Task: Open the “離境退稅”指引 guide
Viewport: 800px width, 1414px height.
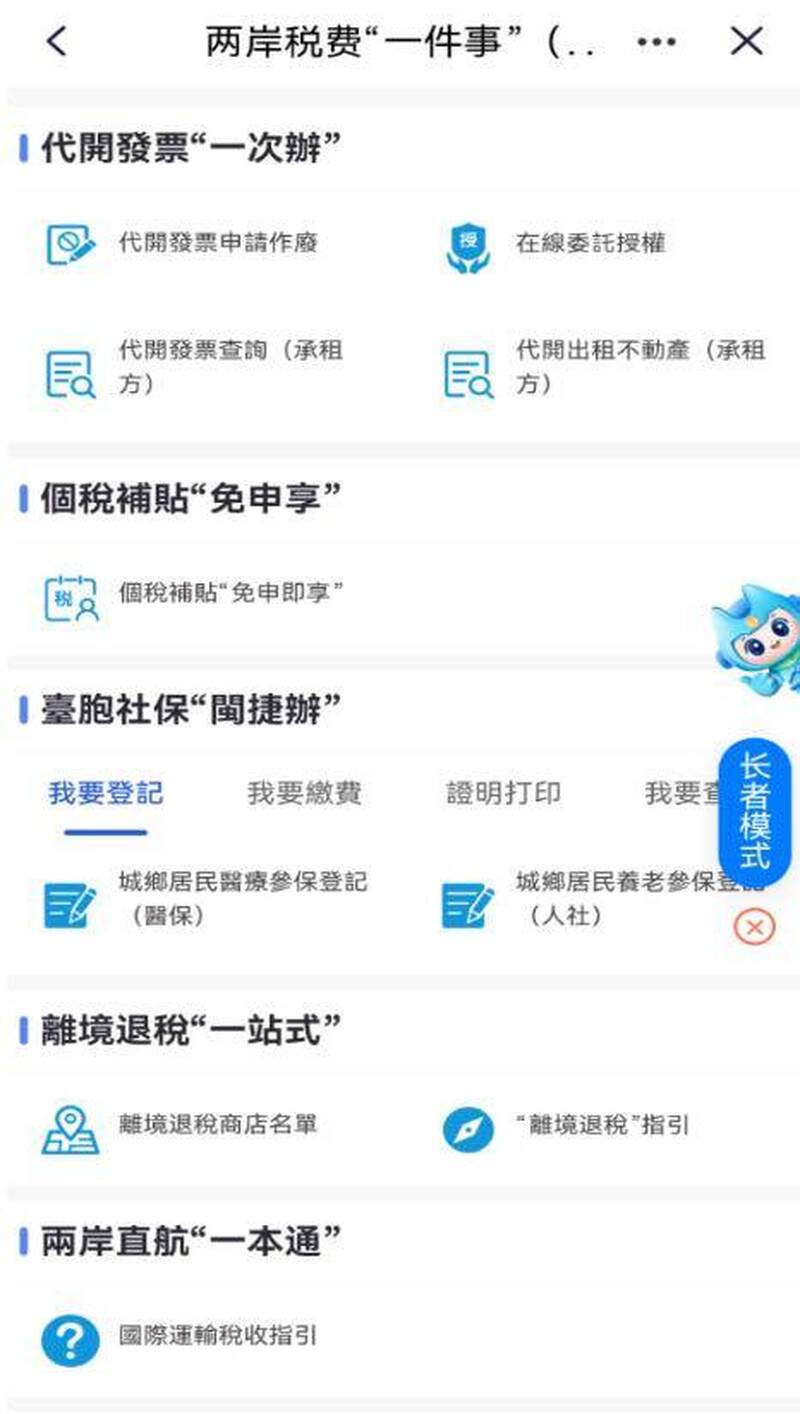Action: pos(602,1125)
